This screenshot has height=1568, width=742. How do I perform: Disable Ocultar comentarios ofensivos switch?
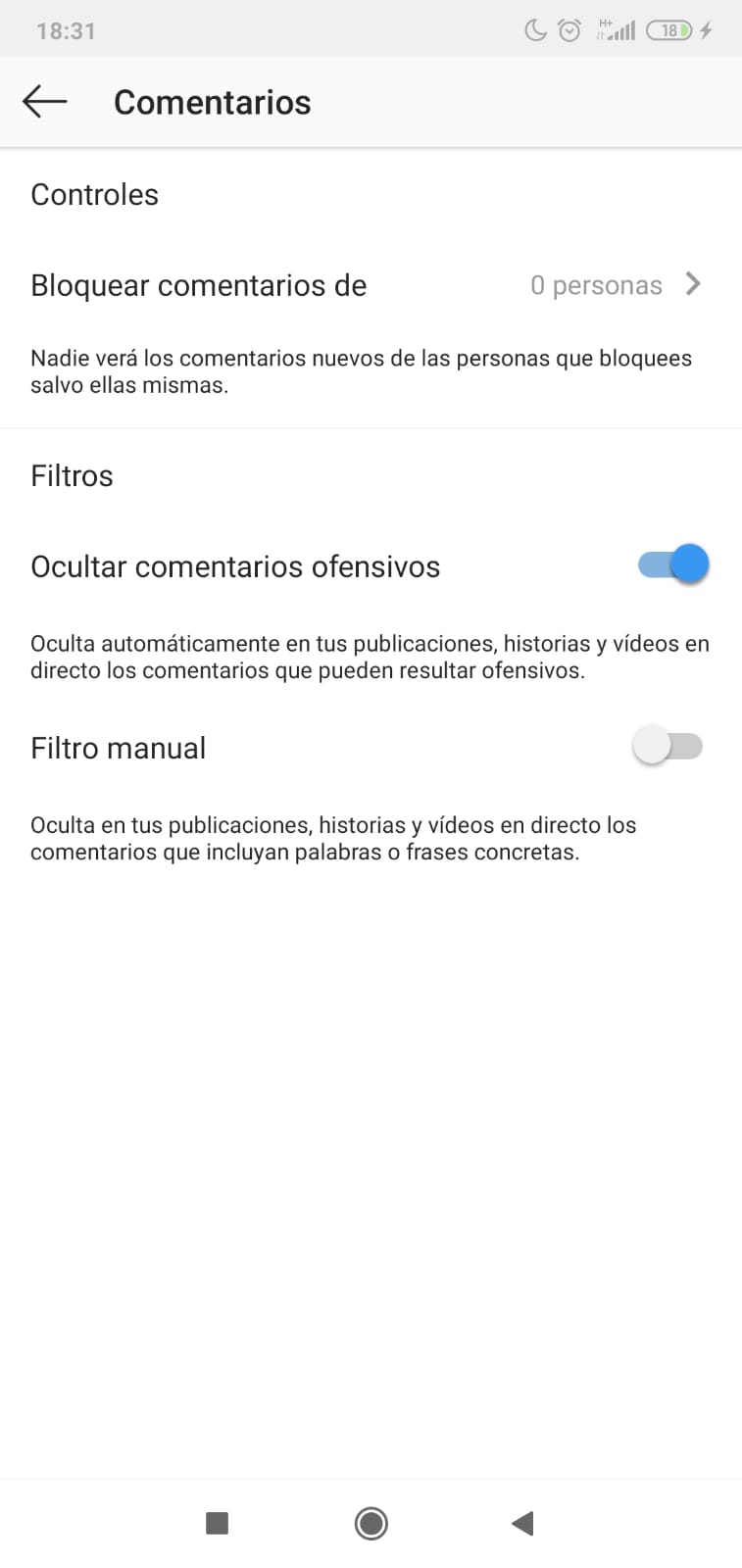click(673, 564)
